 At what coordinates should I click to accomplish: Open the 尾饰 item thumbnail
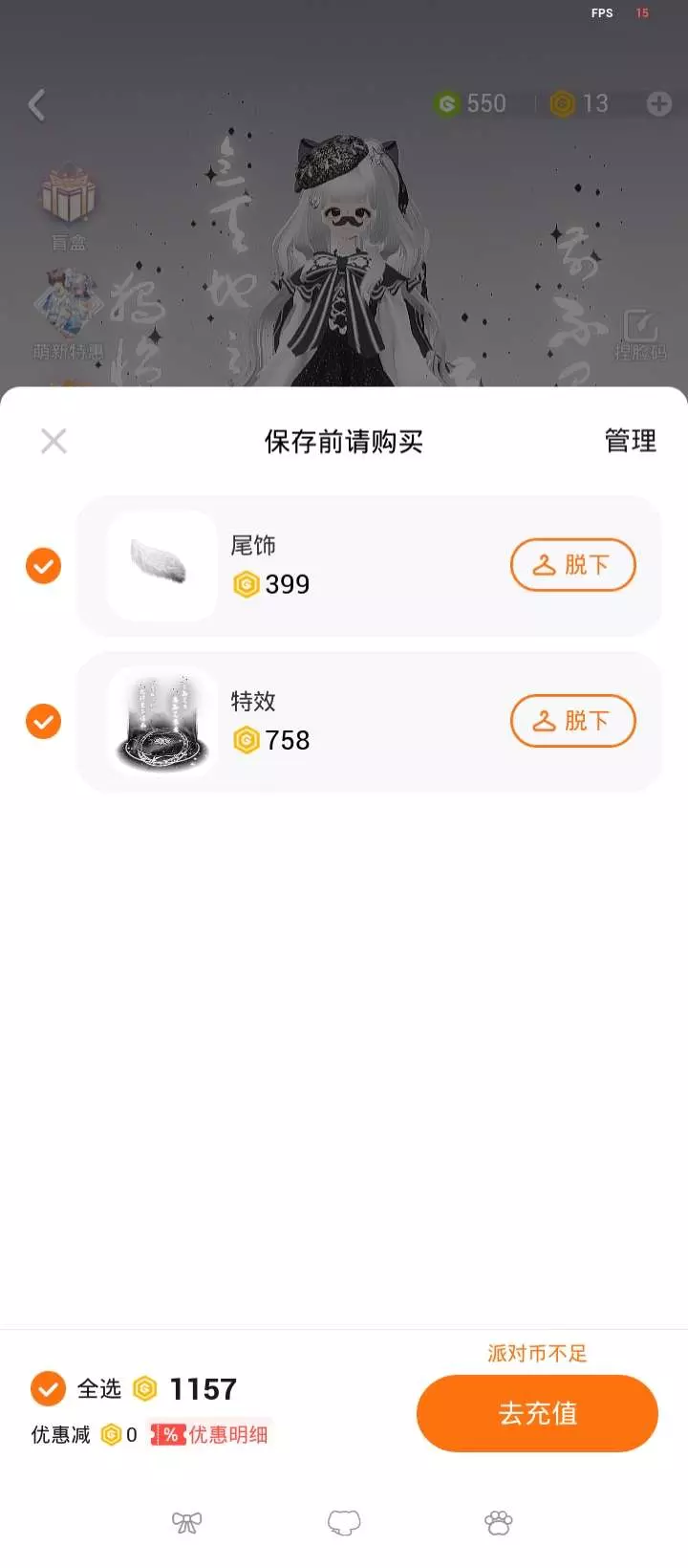(162, 565)
